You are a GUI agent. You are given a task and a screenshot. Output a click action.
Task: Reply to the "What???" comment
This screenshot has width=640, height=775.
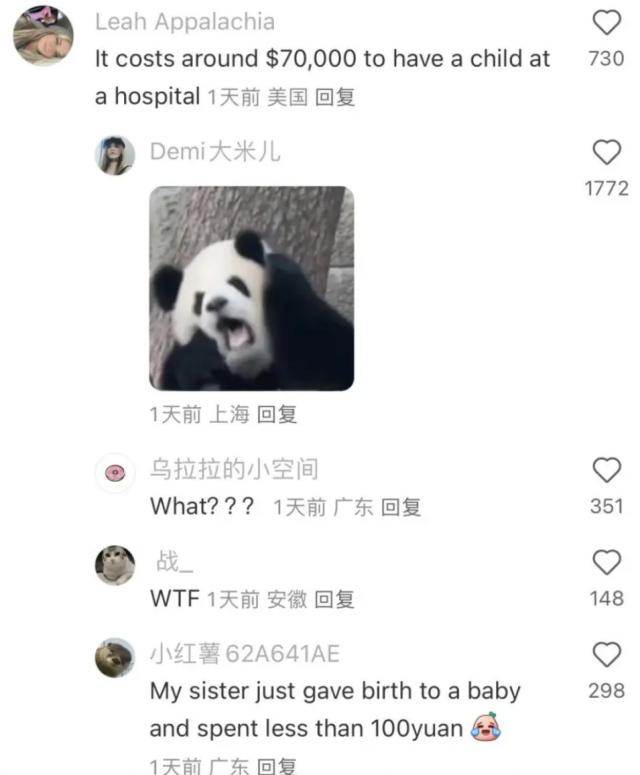(401, 507)
